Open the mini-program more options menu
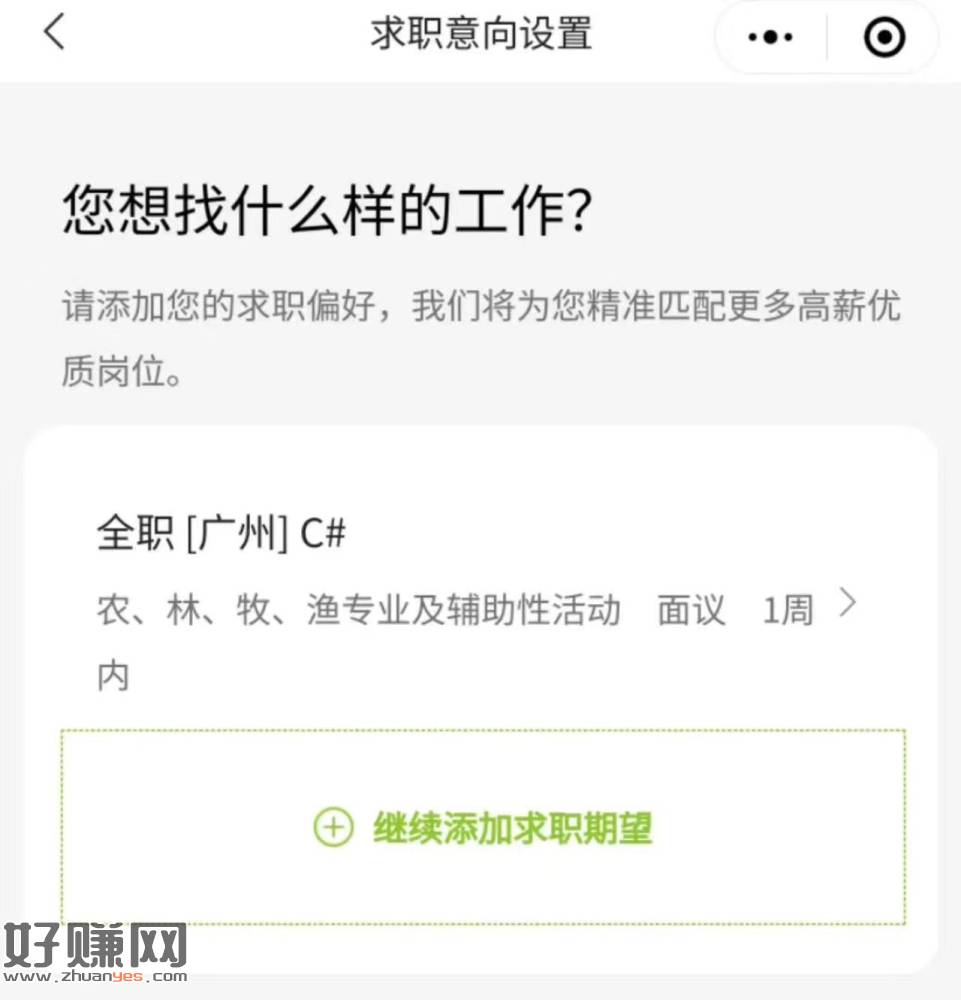The height and width of the screenshot is (1000, 961). coord(770,37)
